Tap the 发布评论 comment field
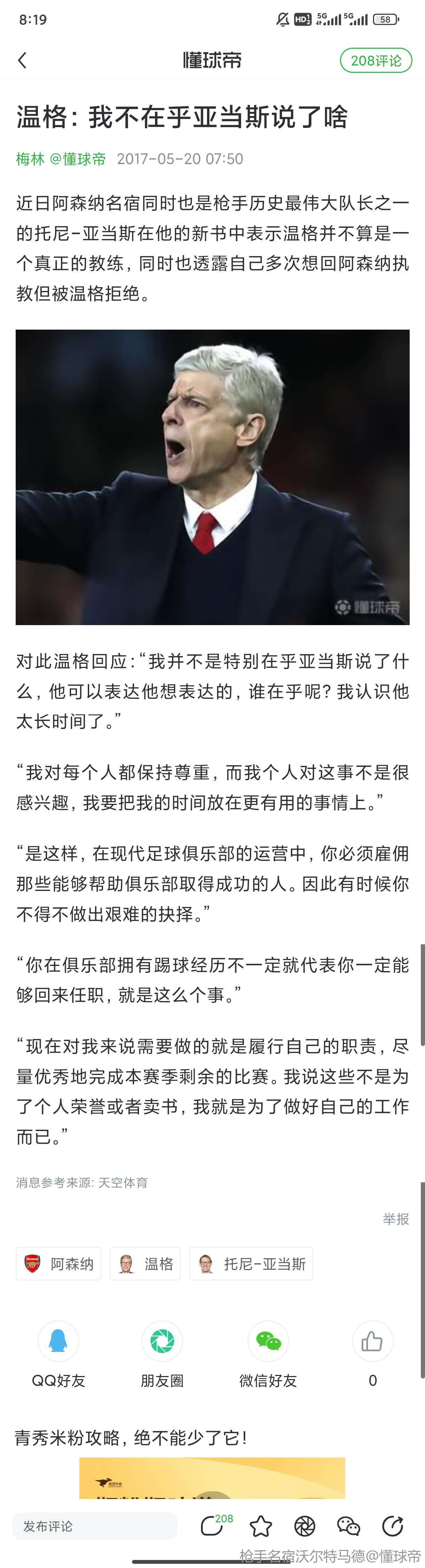 94,1526
